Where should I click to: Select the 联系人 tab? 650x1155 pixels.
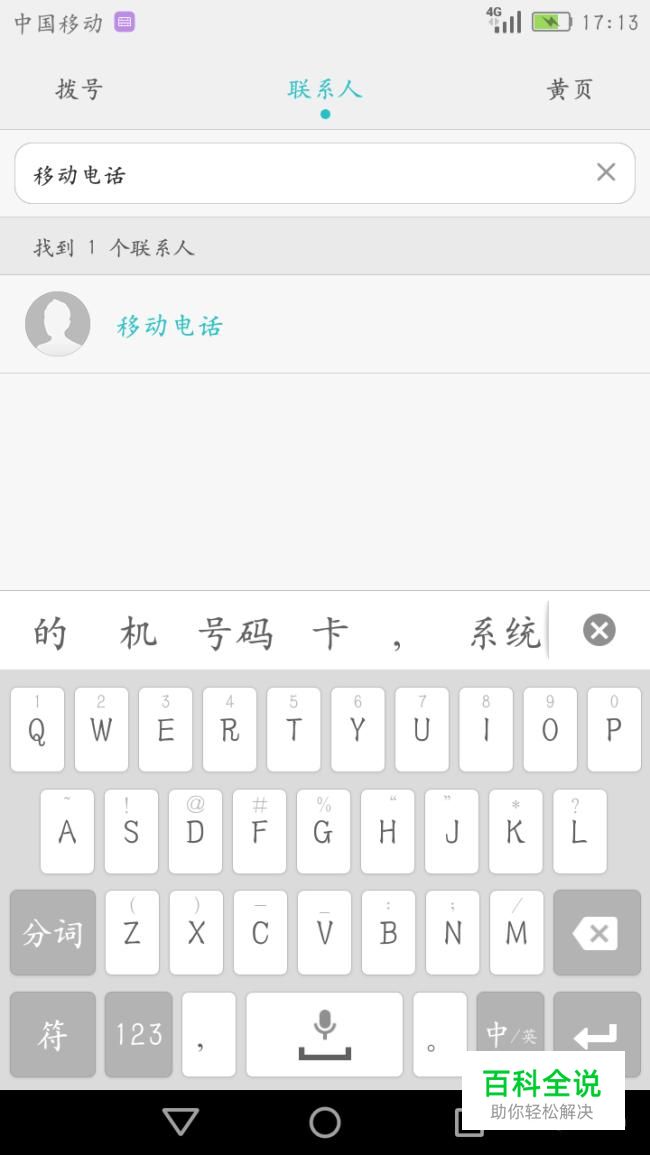click(325, 89)
